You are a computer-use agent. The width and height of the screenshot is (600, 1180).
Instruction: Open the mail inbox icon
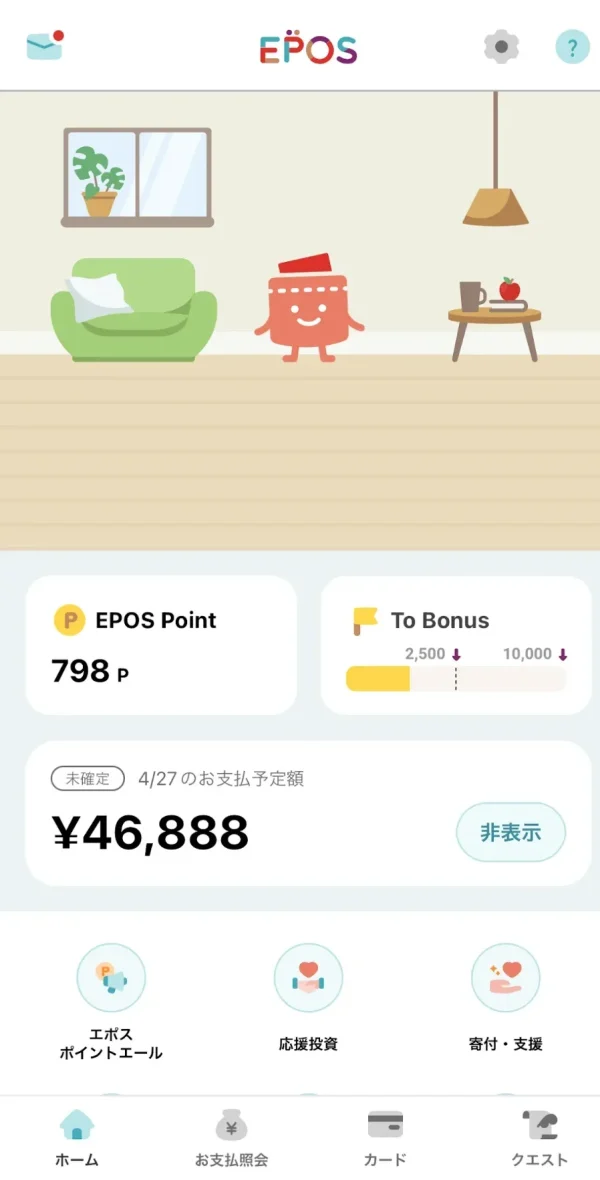(44, 46)
